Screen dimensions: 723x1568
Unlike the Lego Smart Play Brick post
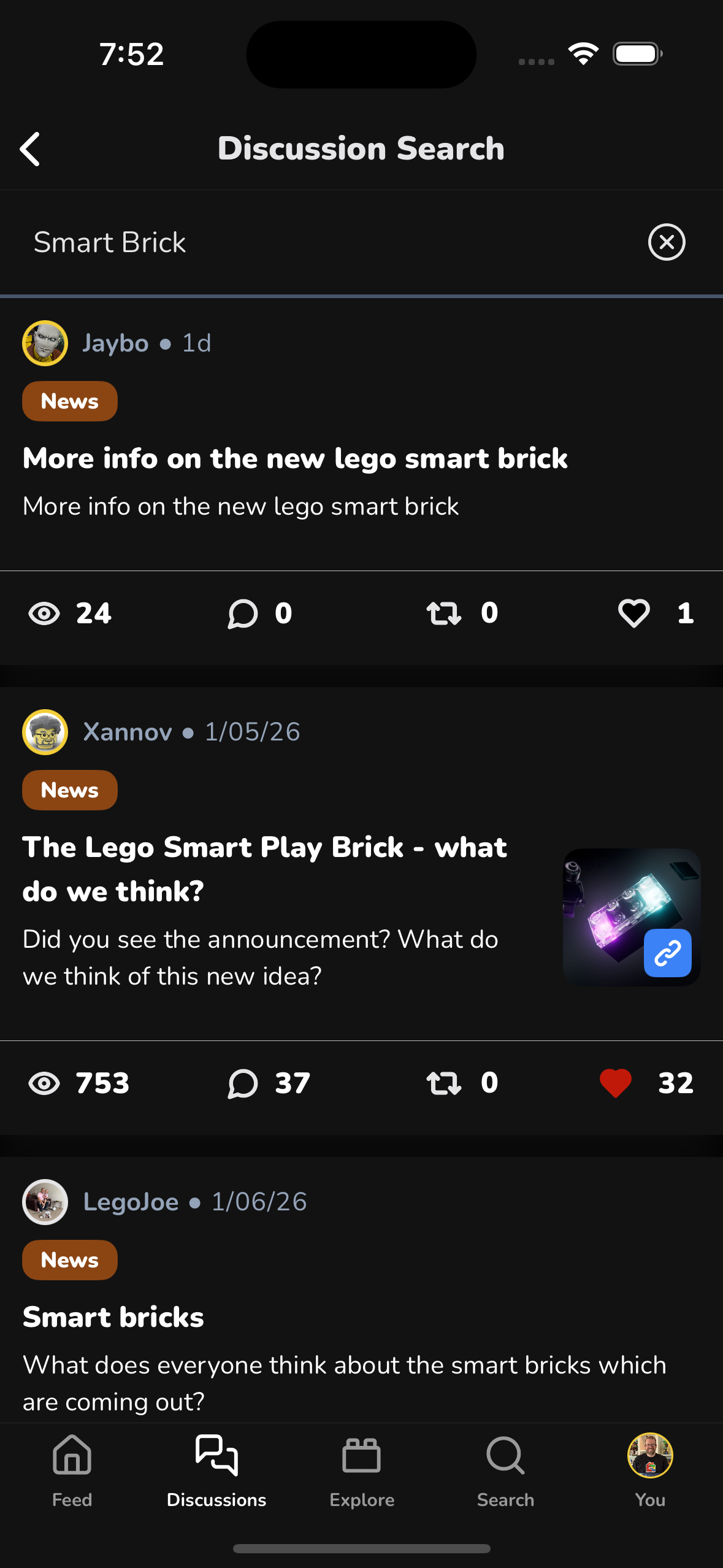615,1082
